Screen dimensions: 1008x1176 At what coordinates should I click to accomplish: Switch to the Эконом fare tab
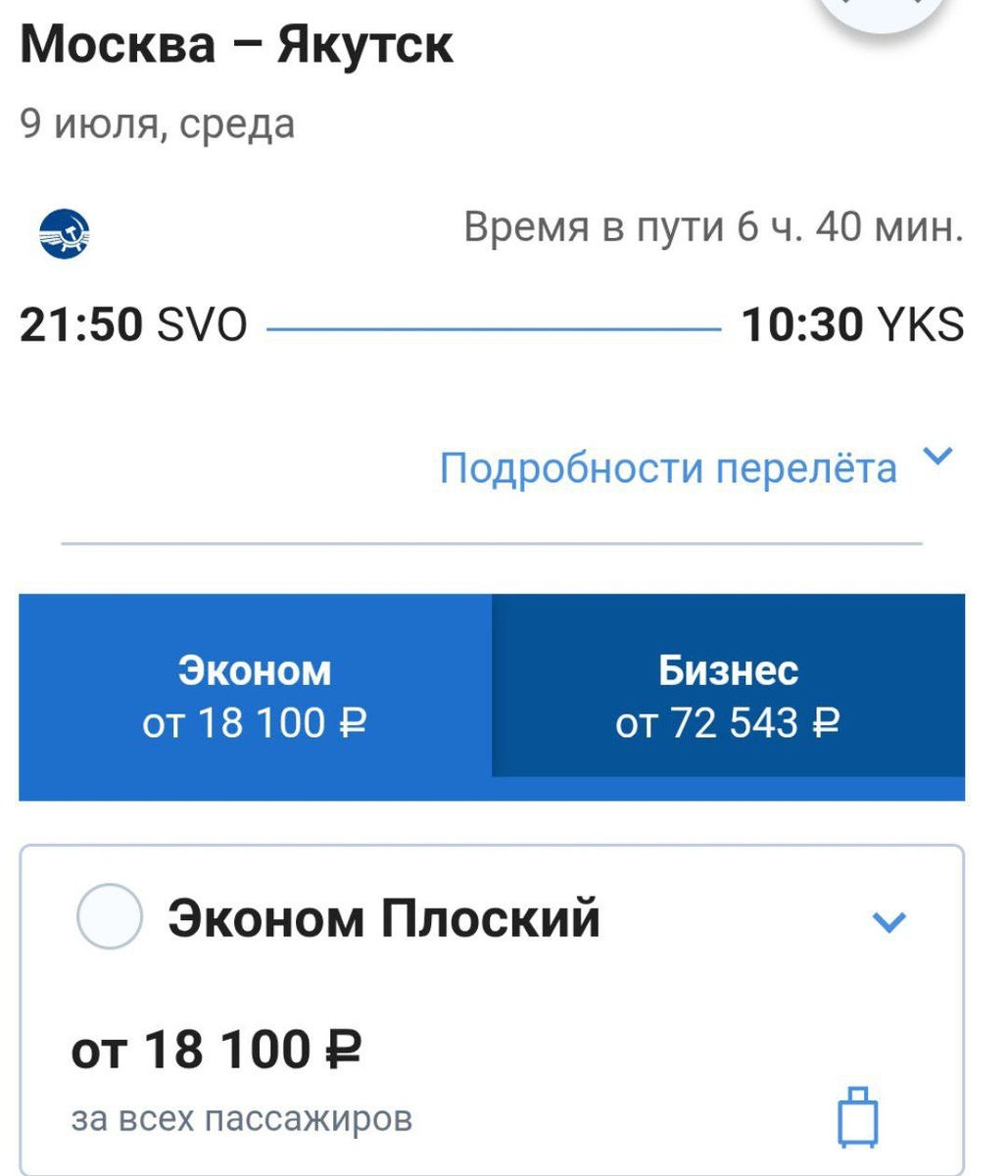point(255,696)
